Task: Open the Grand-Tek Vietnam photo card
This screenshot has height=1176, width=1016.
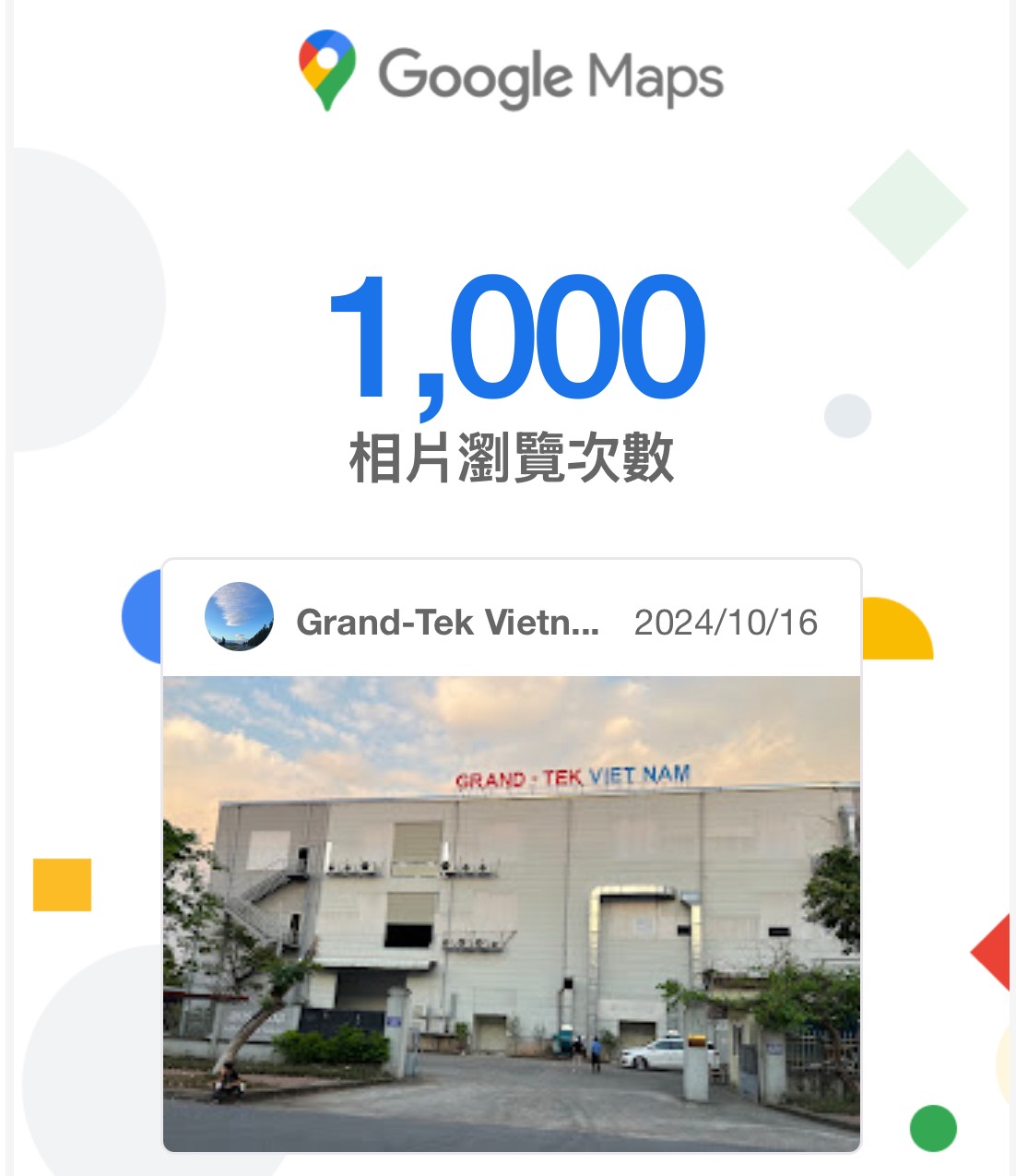Action: [512, 911]
